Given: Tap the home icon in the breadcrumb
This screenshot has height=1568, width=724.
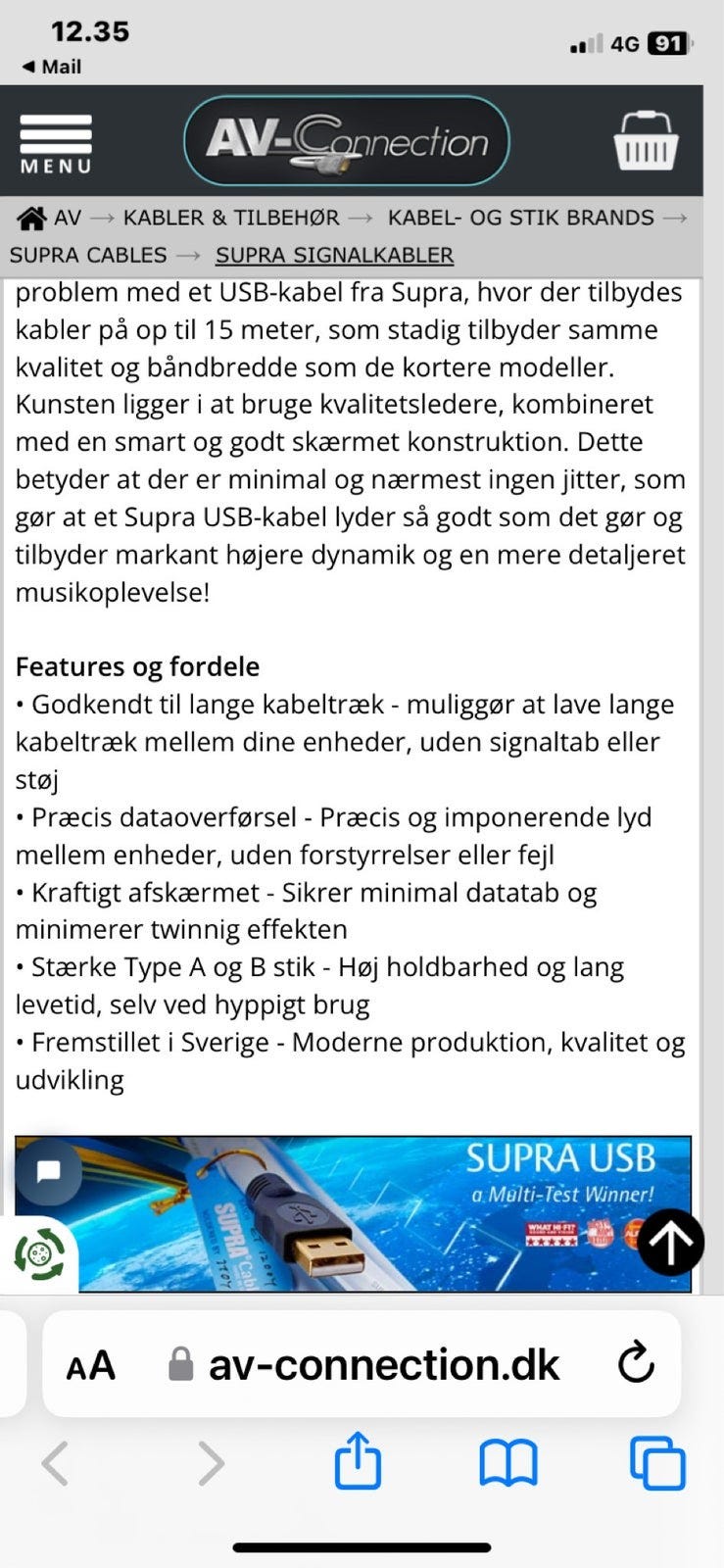Looking at the screenshot, I should tap(32, 217).
